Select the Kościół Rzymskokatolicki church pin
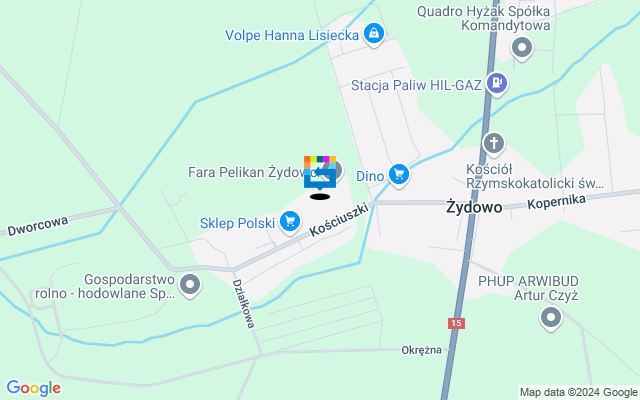 pyautogui.click(x=493, y=145)
